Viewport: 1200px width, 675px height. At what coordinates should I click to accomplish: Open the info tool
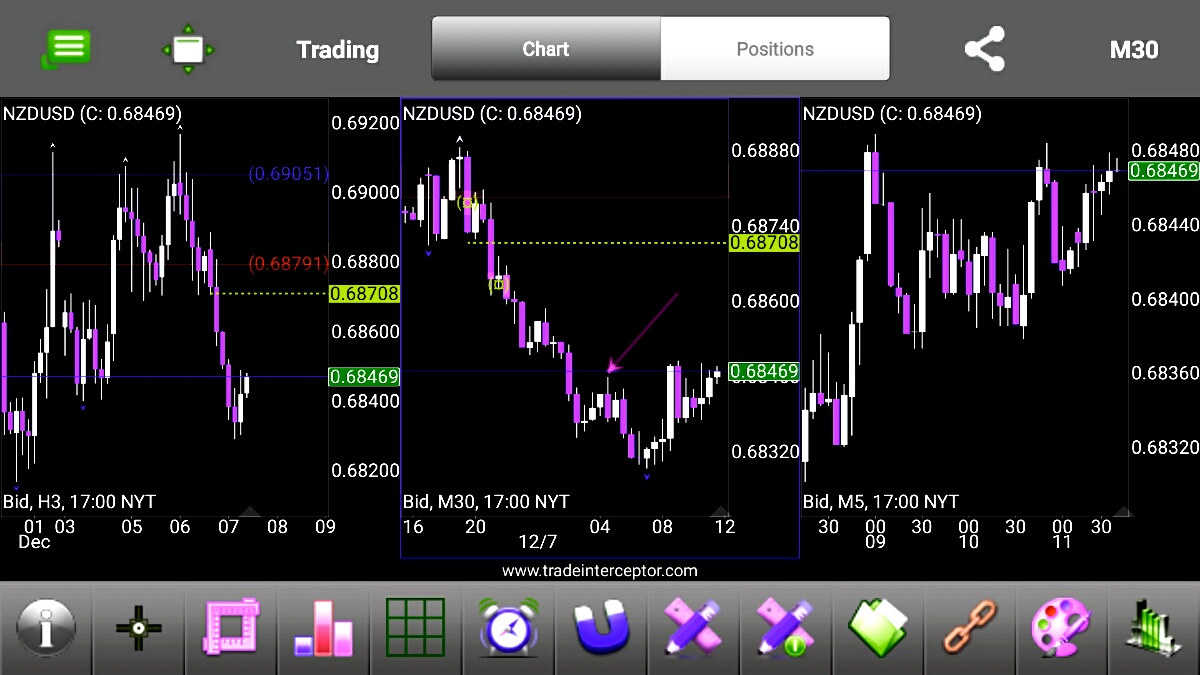[46, 629]
